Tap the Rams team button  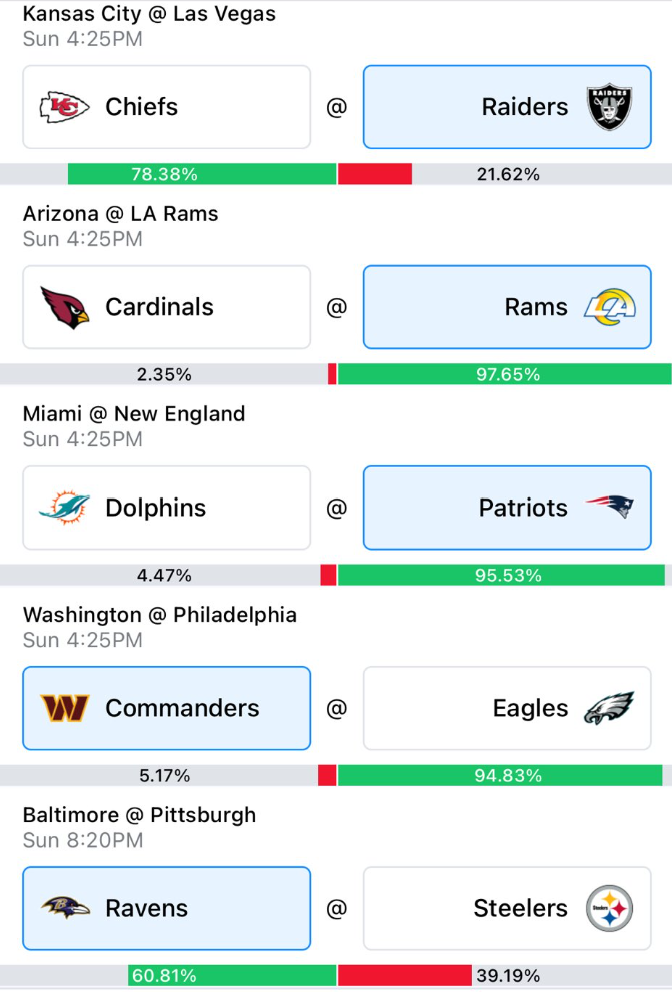(507, 307)
